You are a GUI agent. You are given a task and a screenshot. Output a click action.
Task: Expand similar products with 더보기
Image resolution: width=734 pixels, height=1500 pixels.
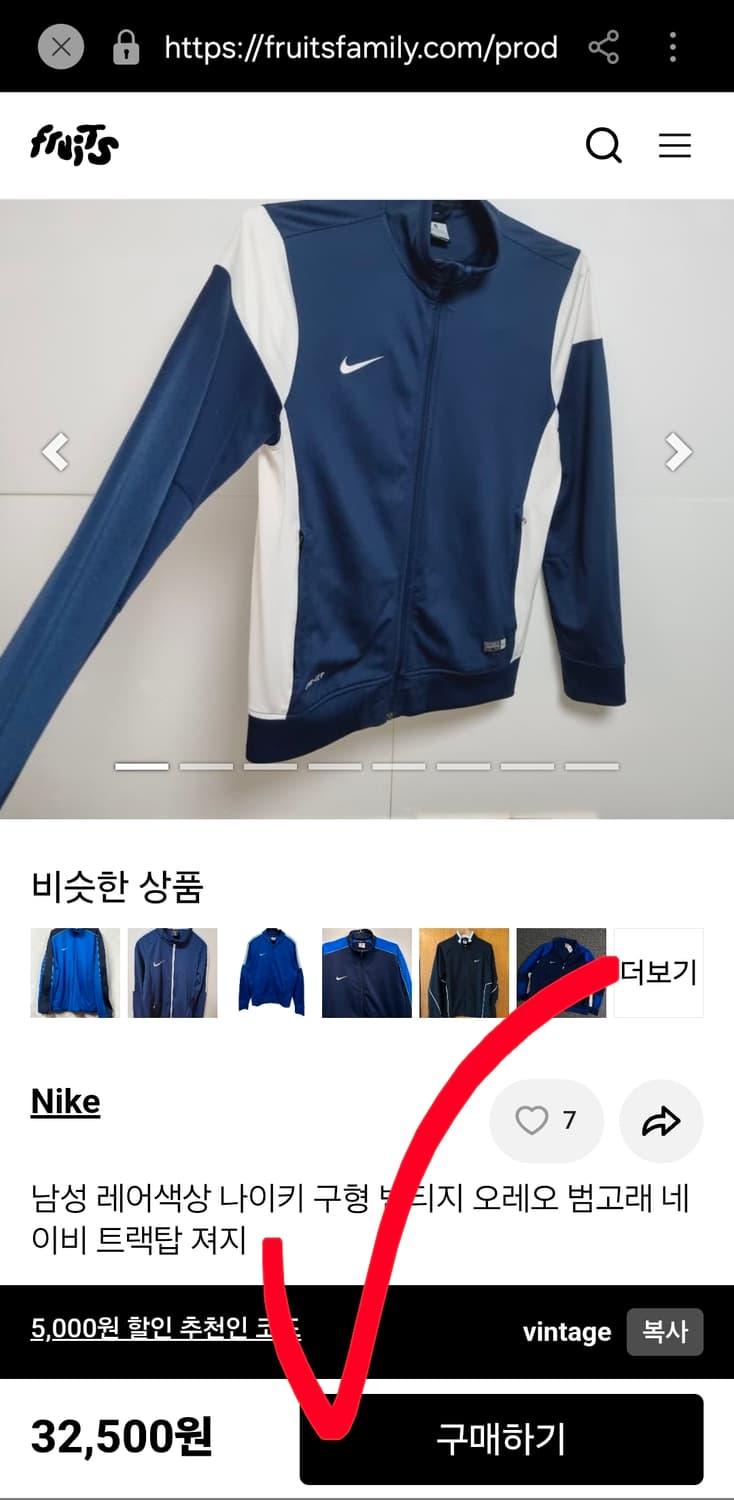coord(659,972)
